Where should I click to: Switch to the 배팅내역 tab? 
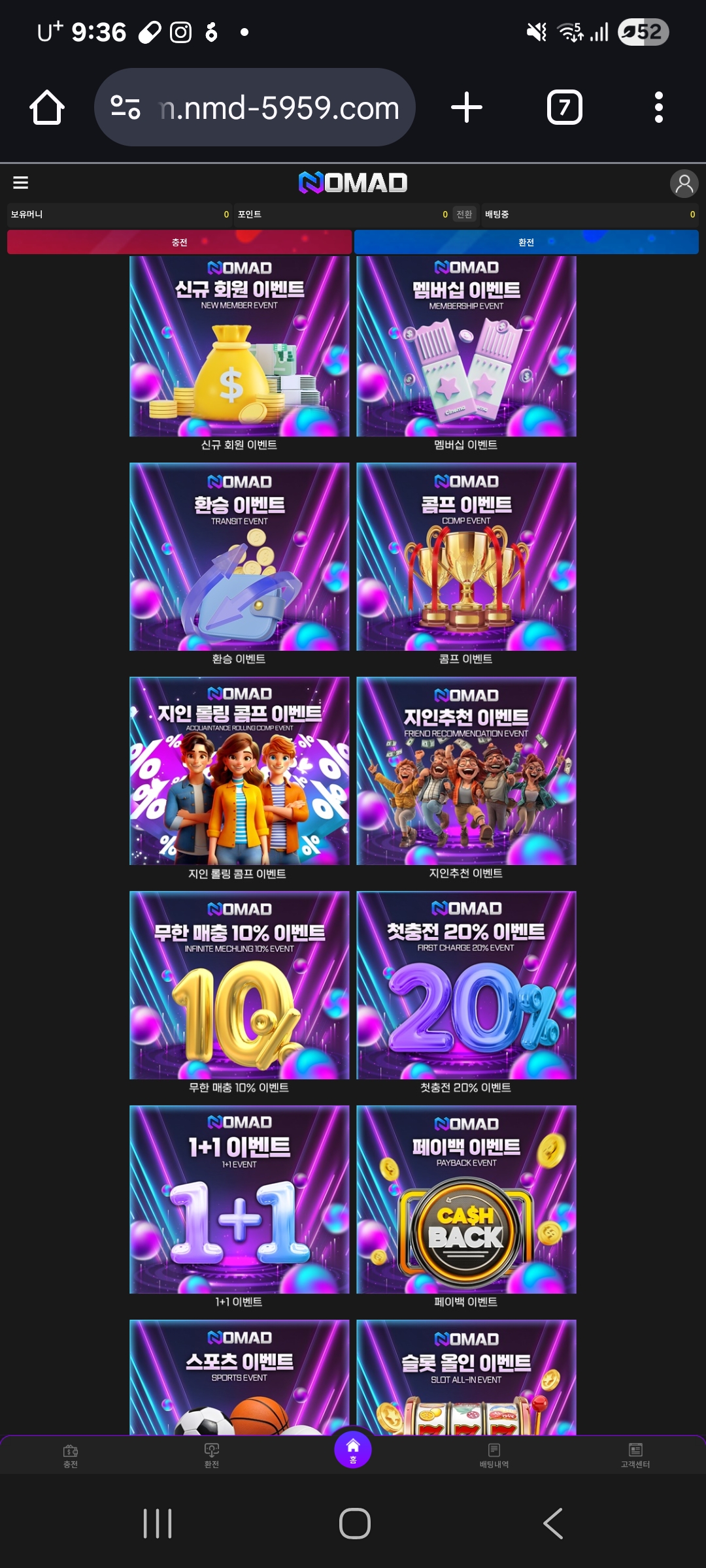click(x=494, y=1456)
